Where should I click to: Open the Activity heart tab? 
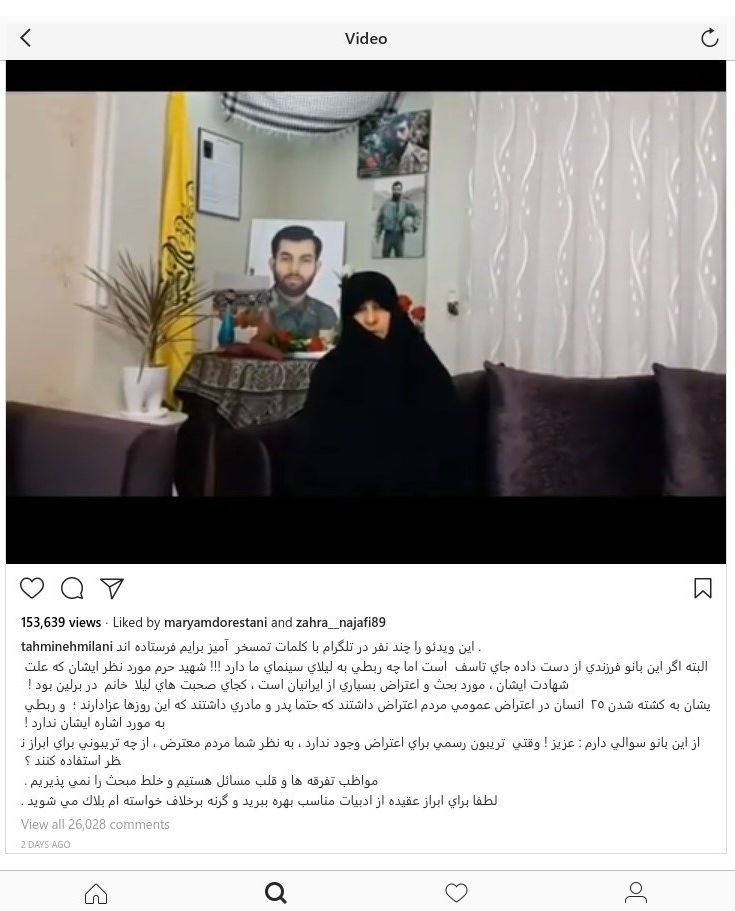[456, 892]
